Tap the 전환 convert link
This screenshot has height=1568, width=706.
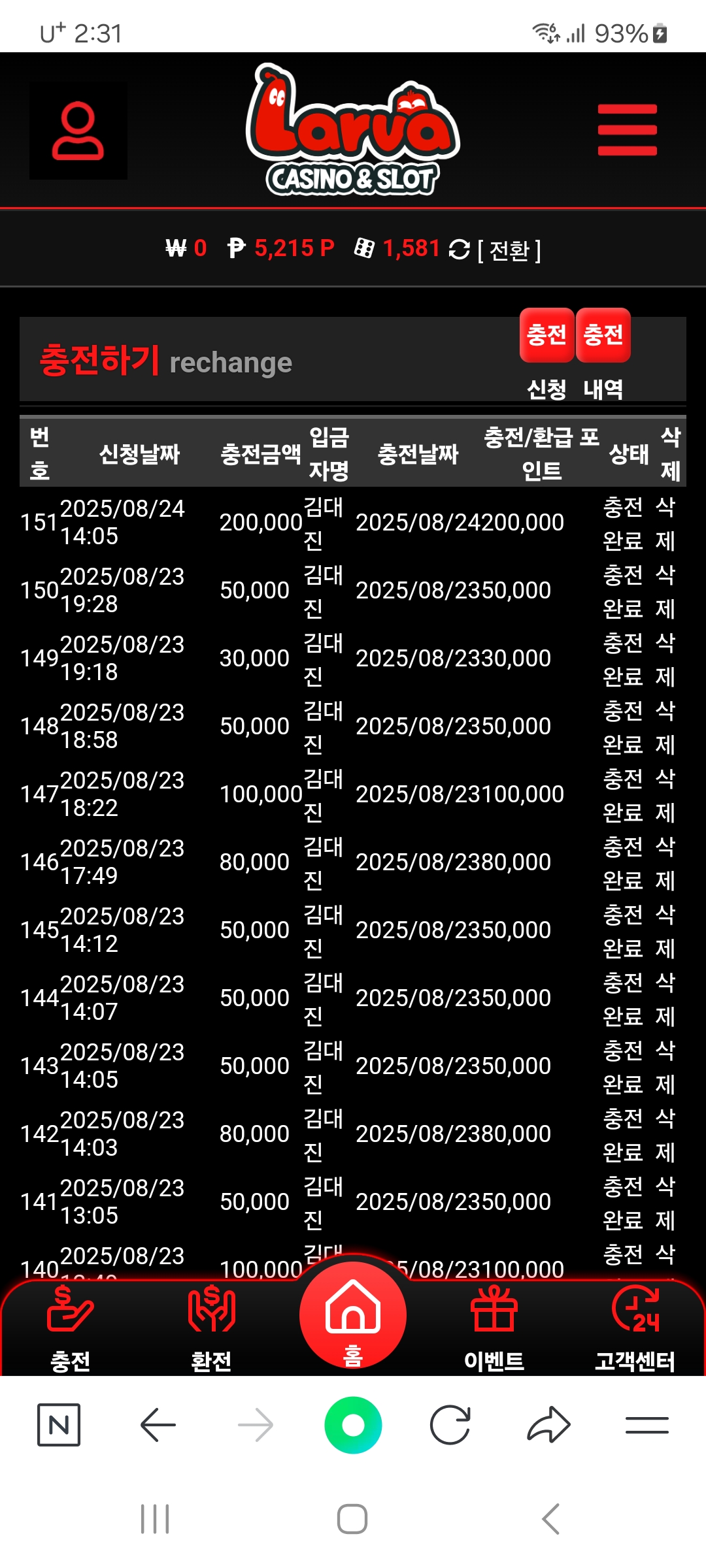(x=509, y=250)
